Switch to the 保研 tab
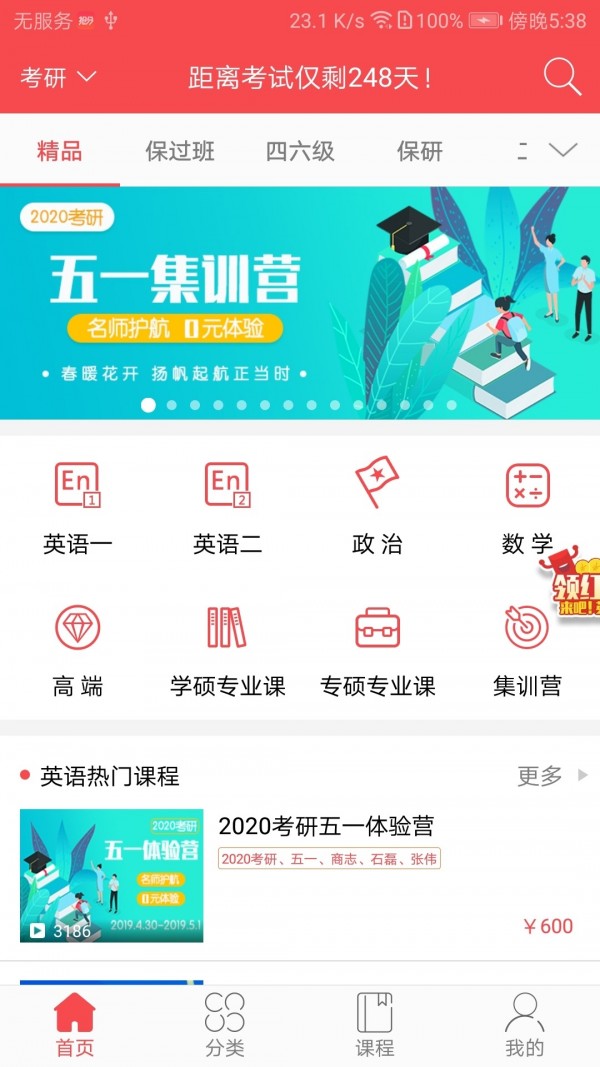 (x=420, y=152)
